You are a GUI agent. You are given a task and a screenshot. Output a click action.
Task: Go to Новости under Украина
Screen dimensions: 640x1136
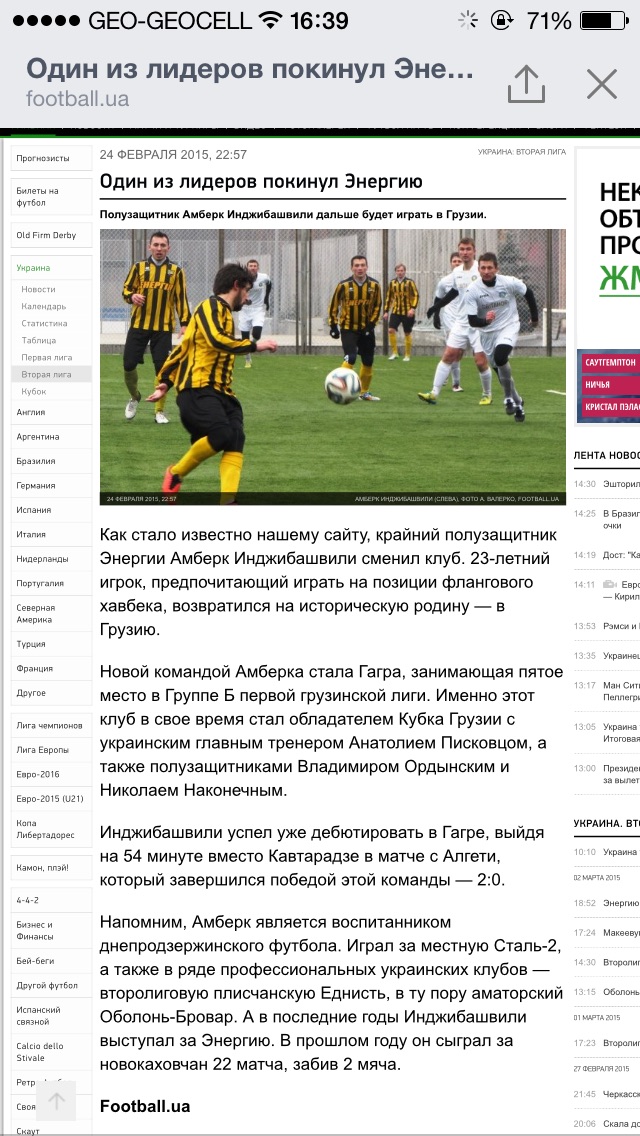click(x=38, y=289)
